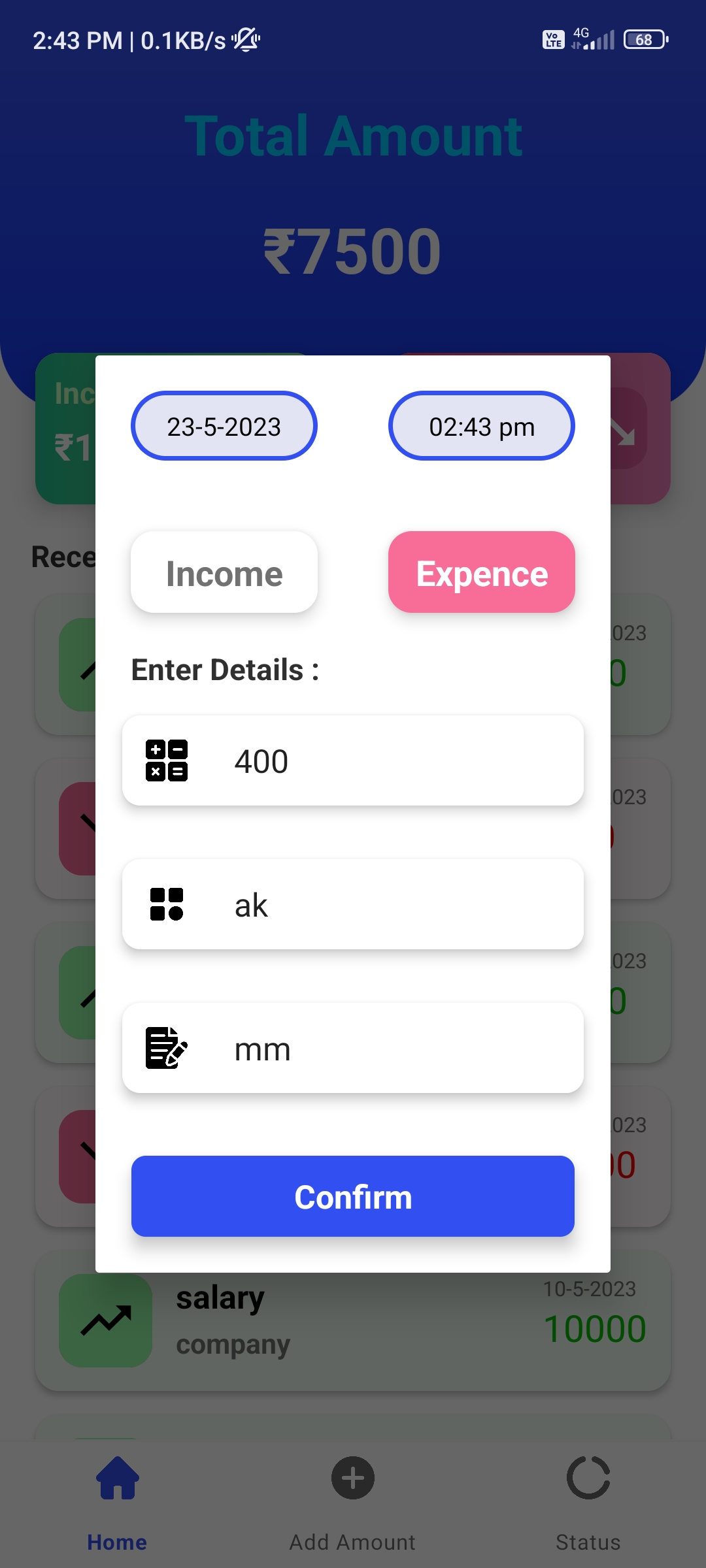
Task: Tap the Add Amount label
Action: pyautogui.click(x=352, y=1542)
